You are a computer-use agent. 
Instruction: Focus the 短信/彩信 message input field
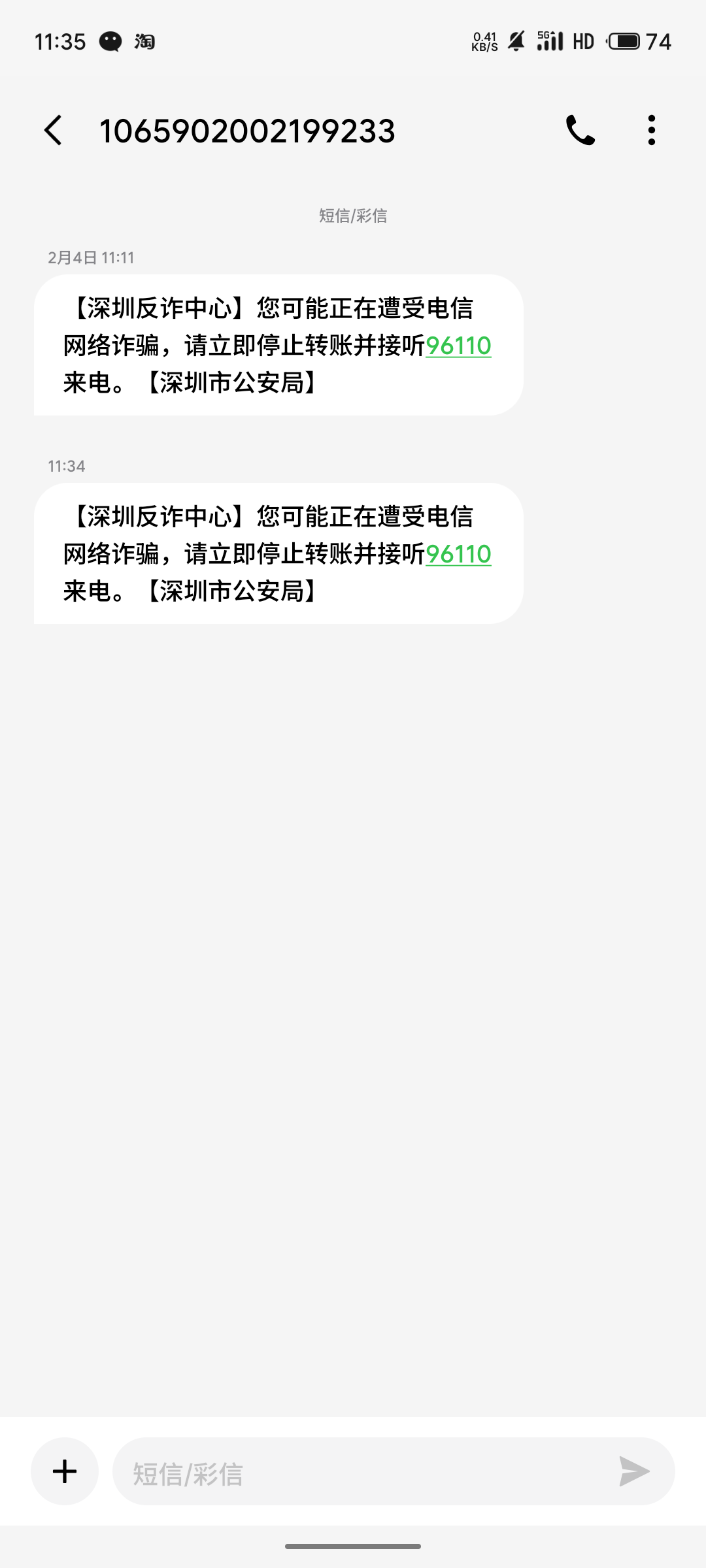366,1473
